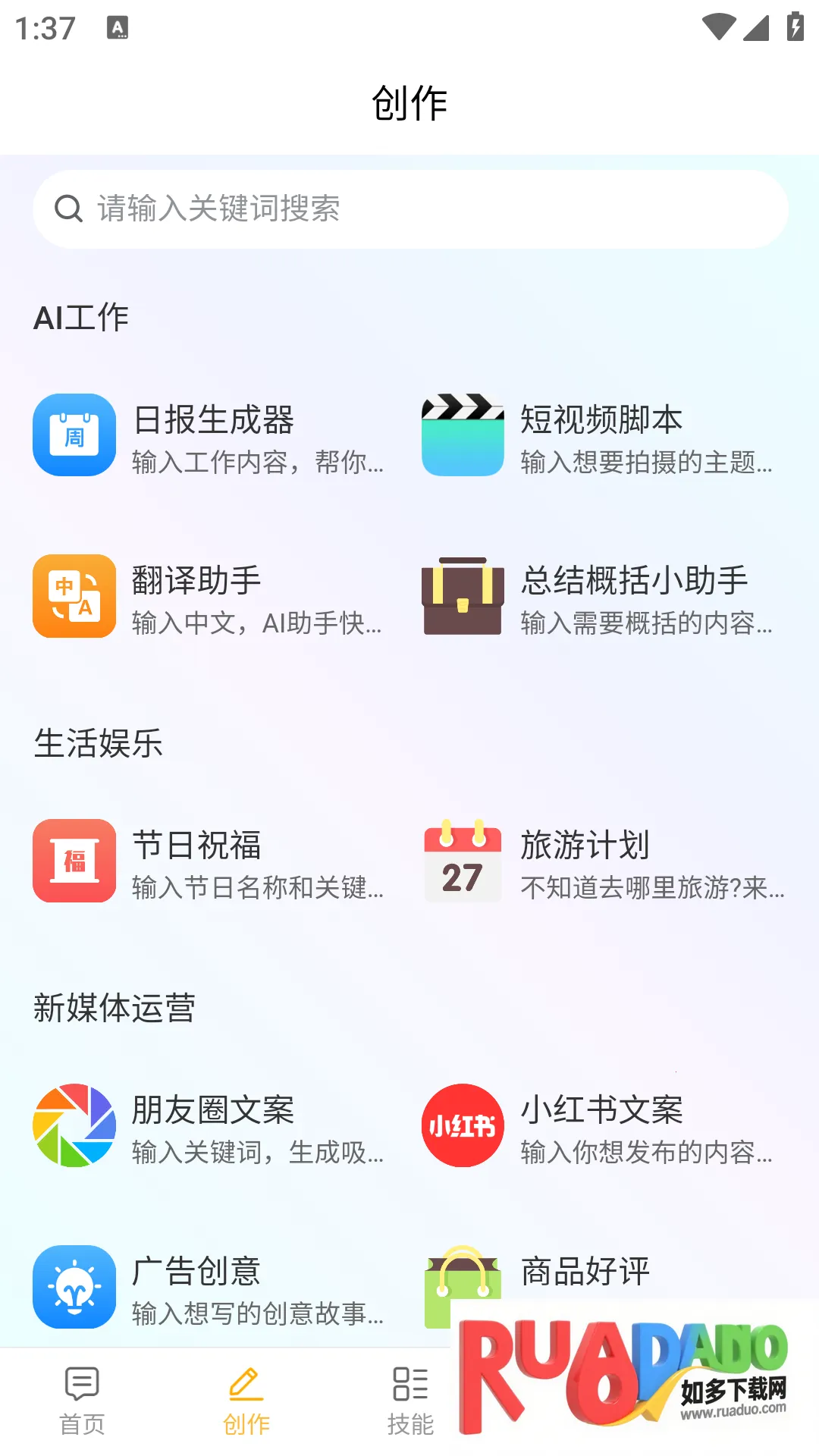Screen dimensions: 819x1456
Task: Open 小红书文案 copywriting tool
Action: (599, 1126)
